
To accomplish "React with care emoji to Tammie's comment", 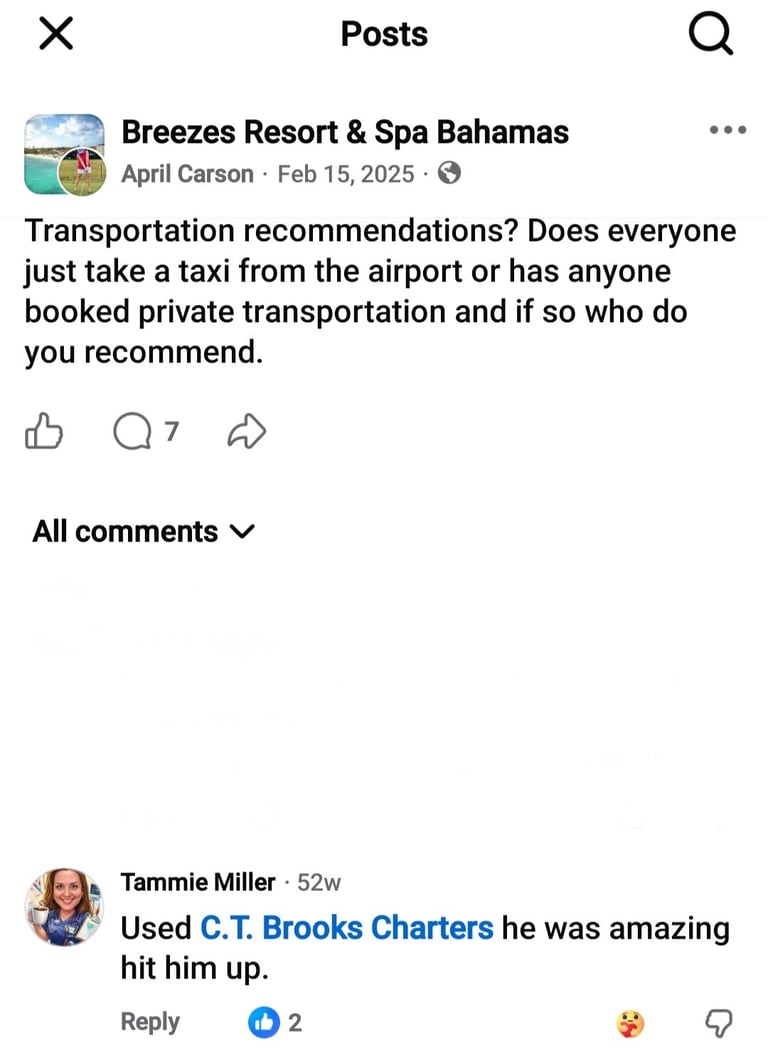I will (631, 1022).
